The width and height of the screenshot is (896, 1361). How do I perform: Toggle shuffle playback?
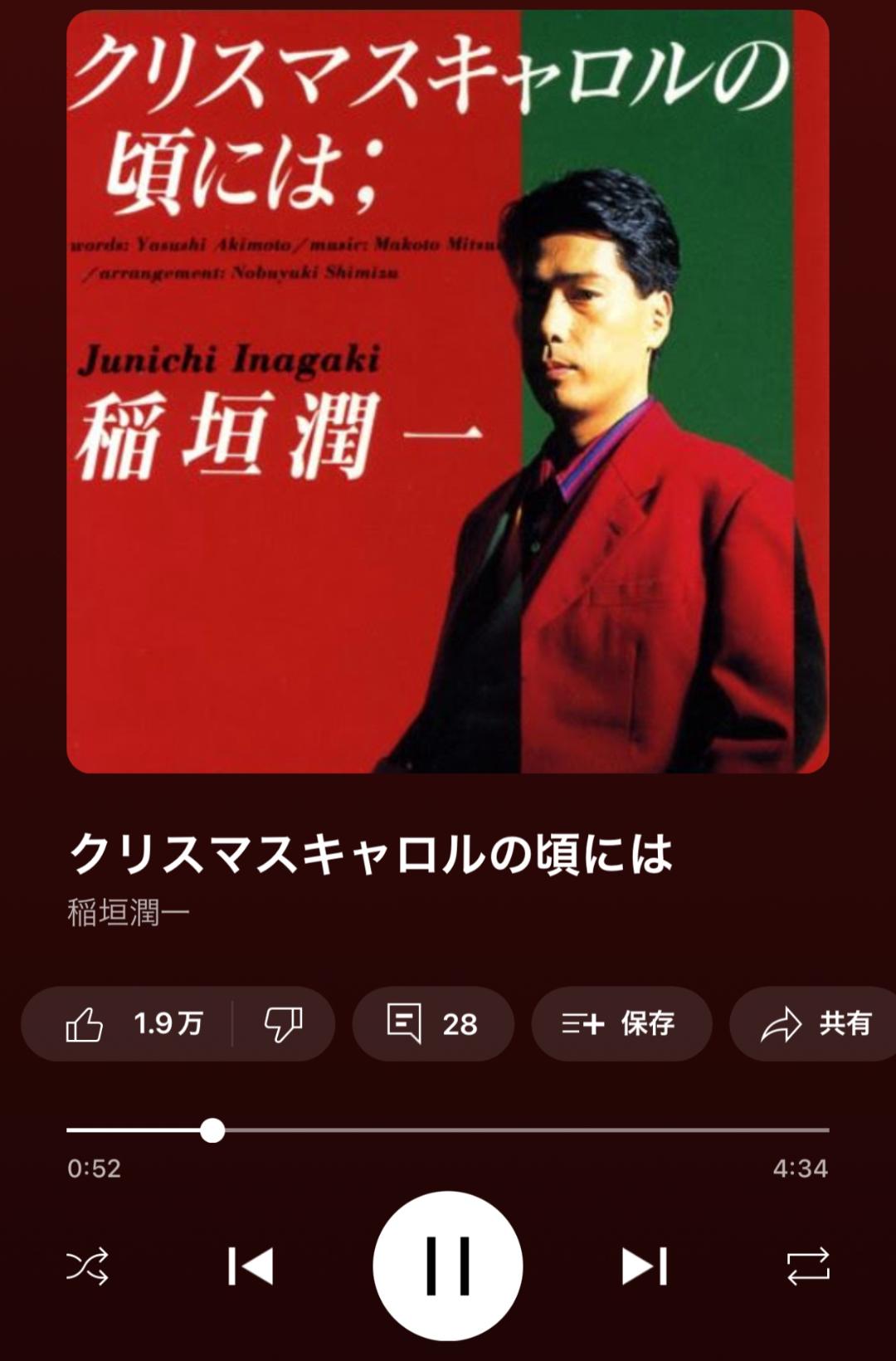(87, 1266)
